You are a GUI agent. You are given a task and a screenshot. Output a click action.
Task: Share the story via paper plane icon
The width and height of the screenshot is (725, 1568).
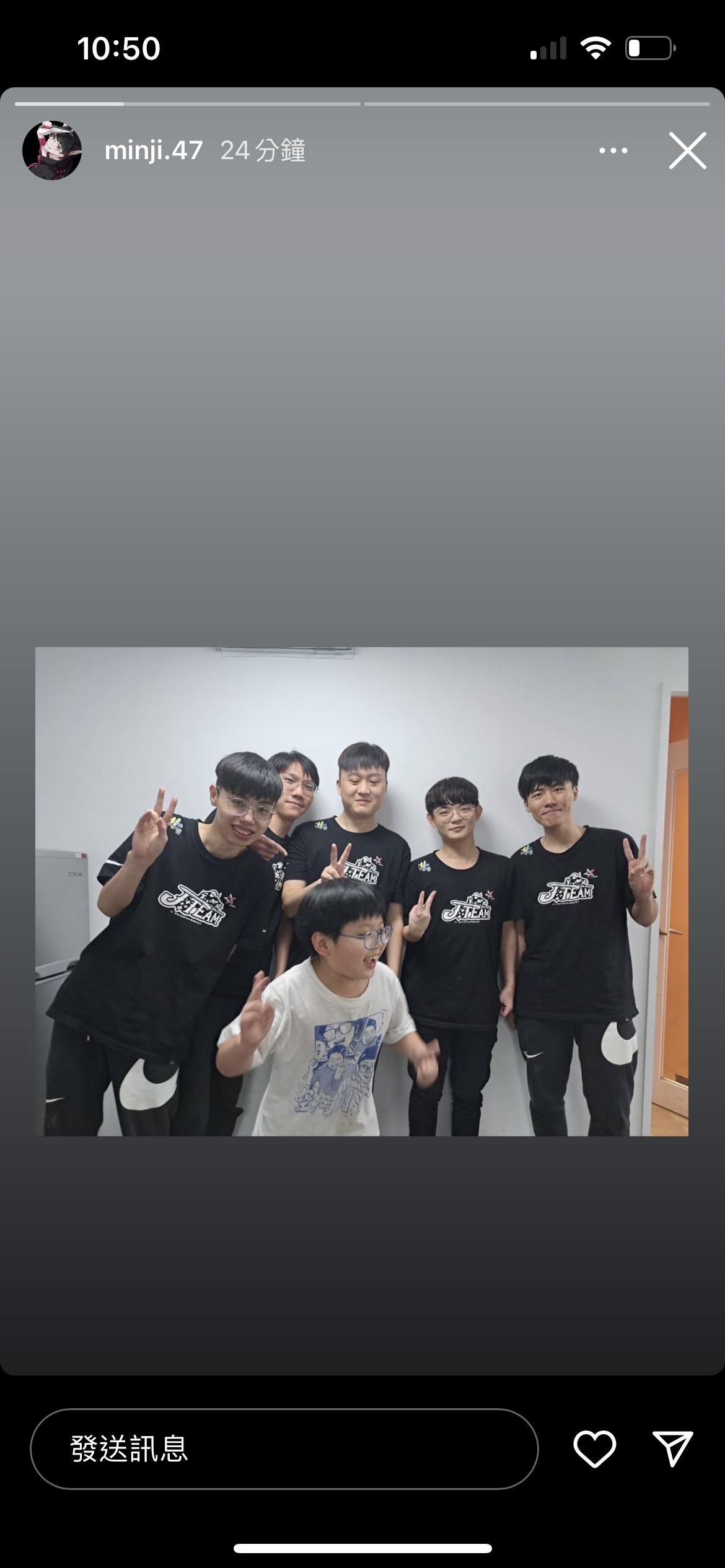[x=673, y=1449]
